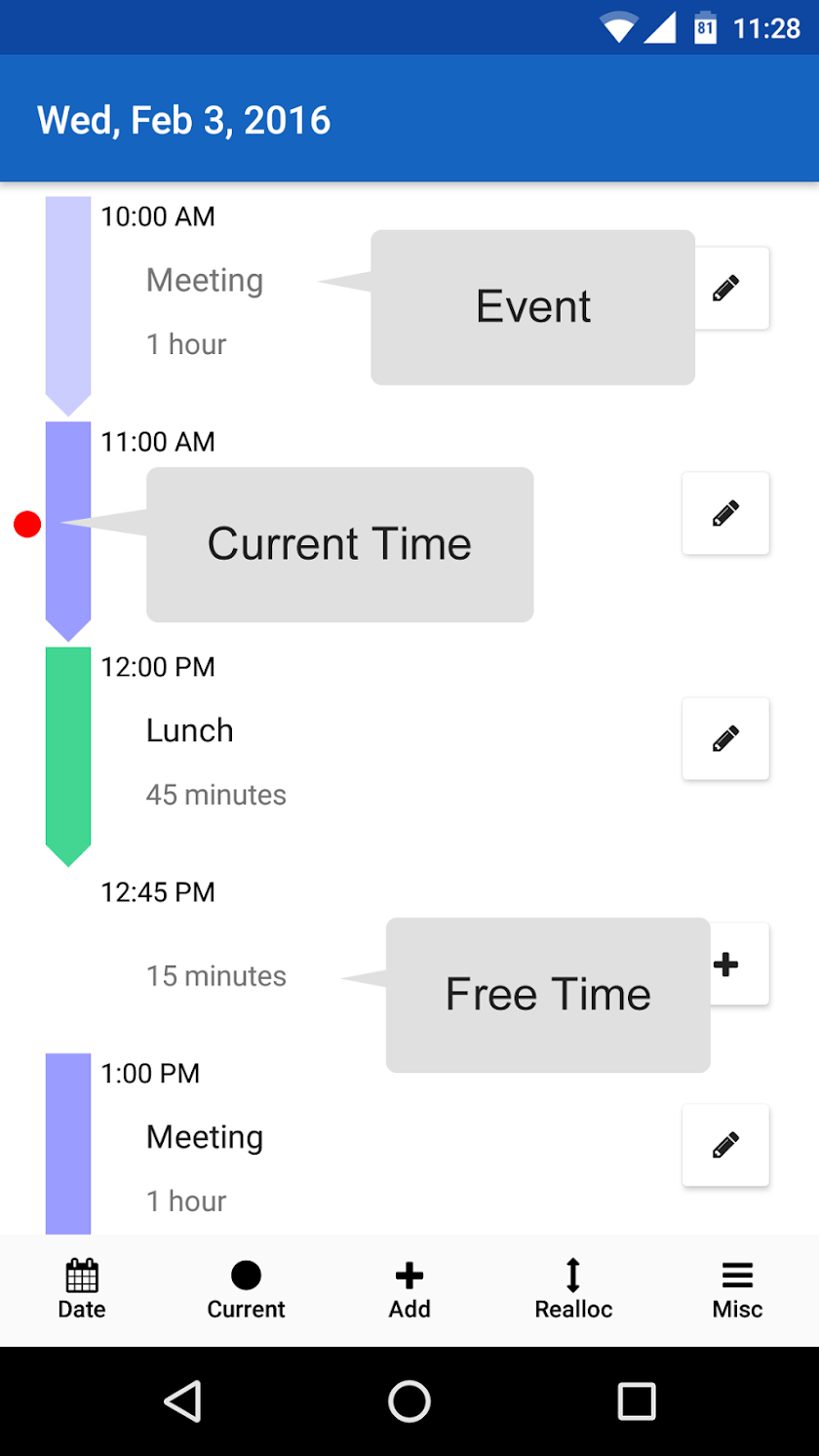
Task: Choose the Realloc option
Action: (x=573, y=1289)
